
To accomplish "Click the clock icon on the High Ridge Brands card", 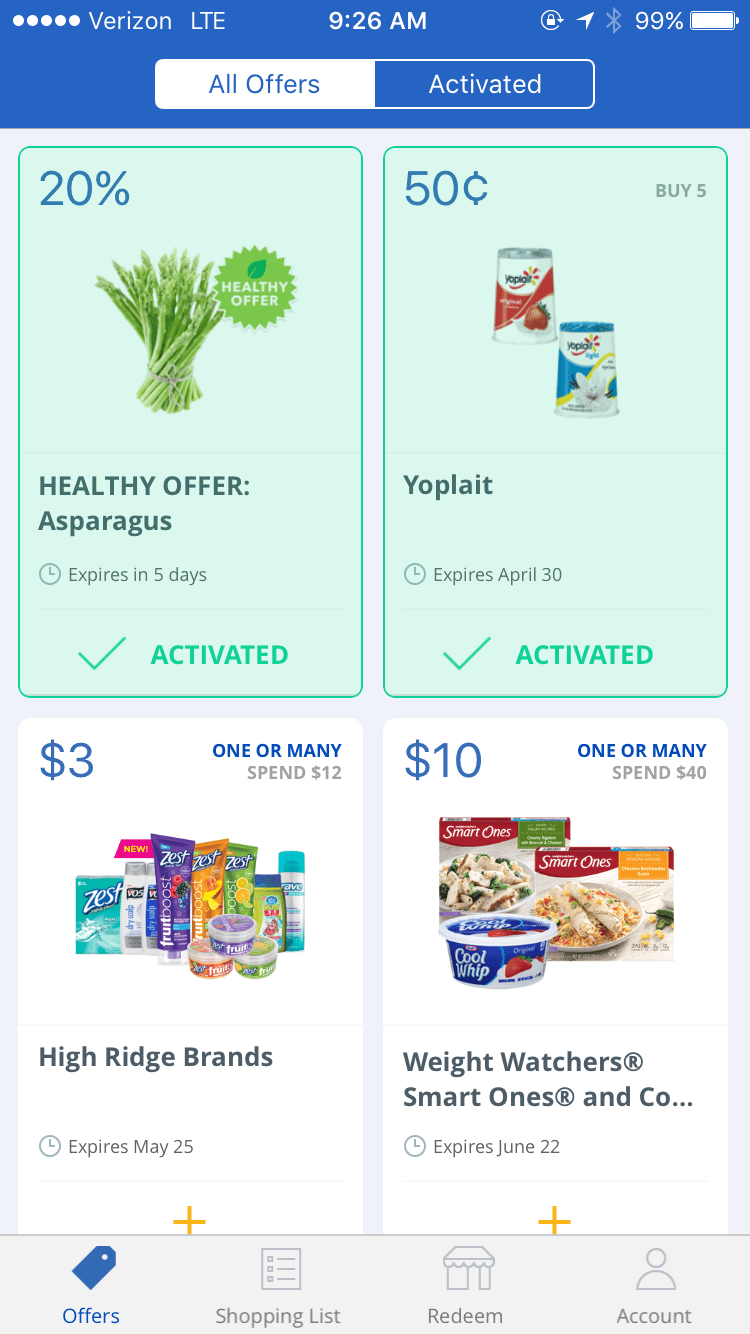I will pyautogui.click(x=50, y=1146).
